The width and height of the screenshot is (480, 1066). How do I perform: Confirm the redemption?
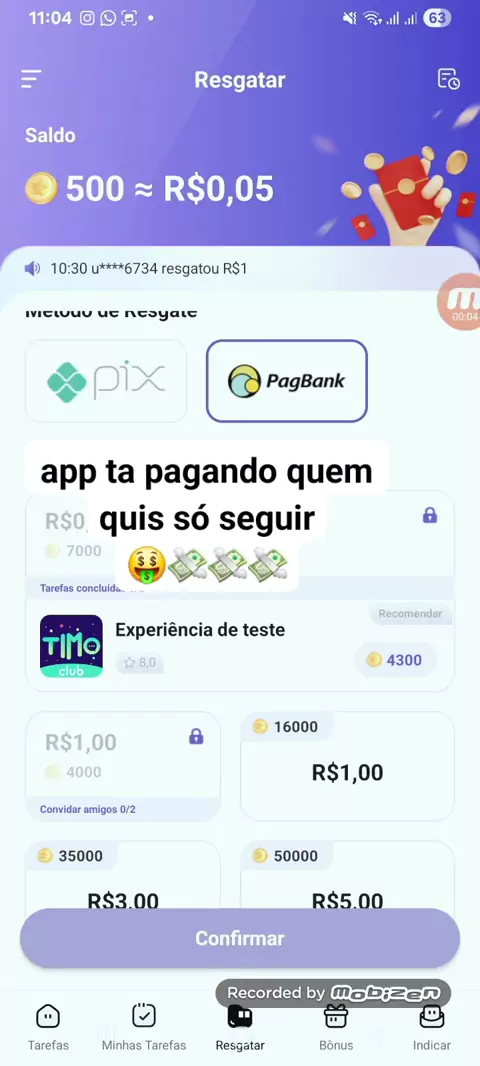coord(240,938)
